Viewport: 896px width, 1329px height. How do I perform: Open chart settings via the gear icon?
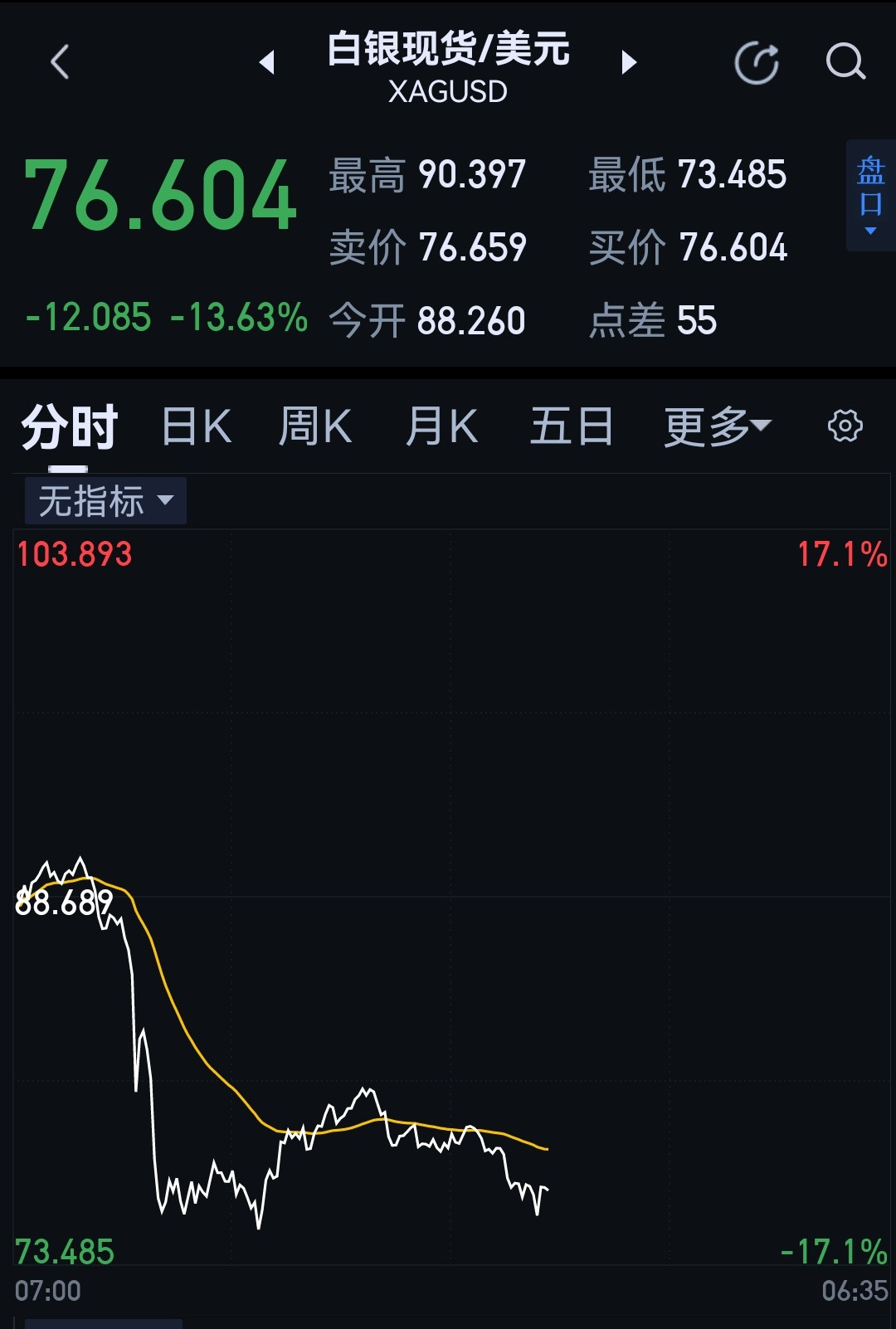pyautogui.click(x=845, y=425)
